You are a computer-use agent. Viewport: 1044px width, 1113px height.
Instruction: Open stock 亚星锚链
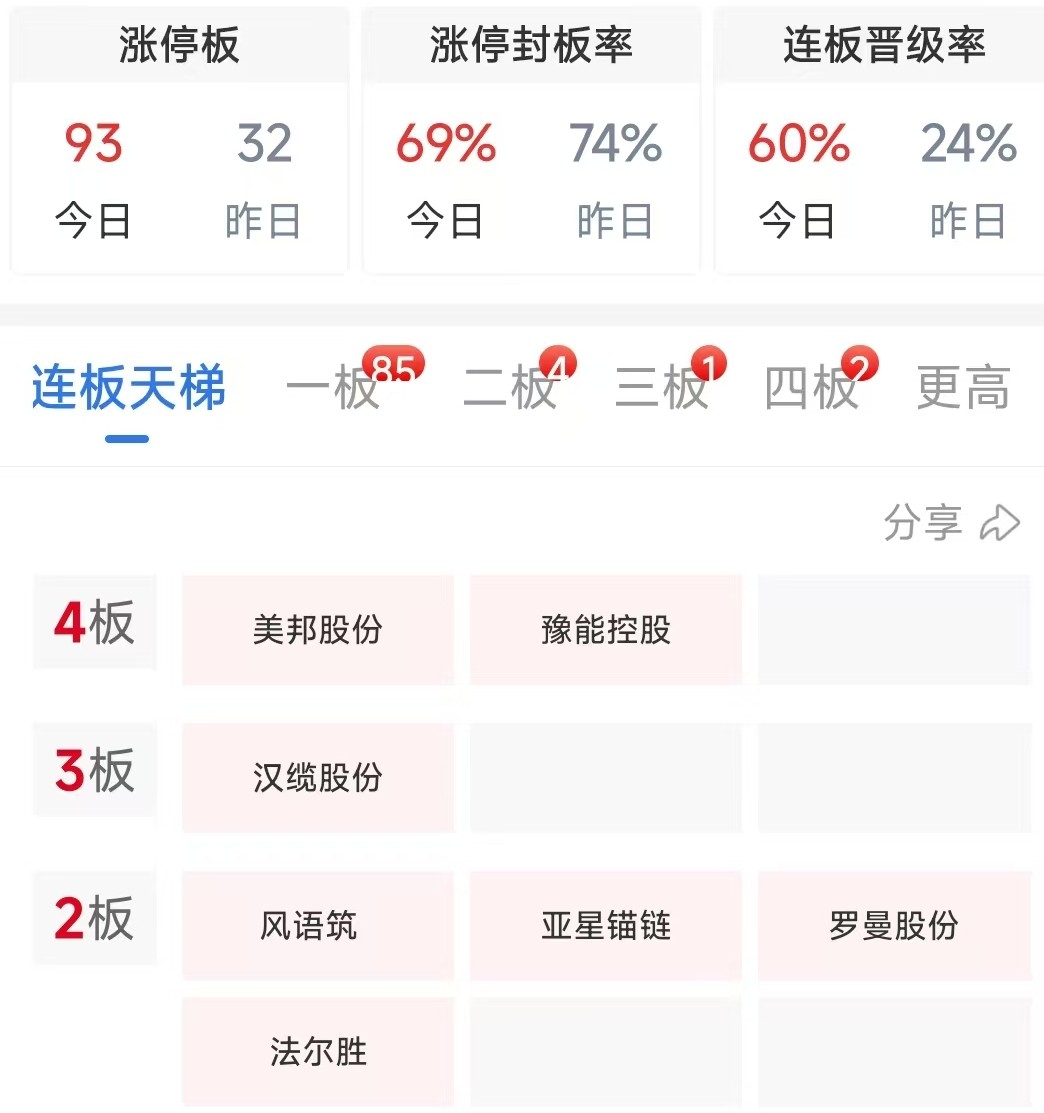(x=606, y=926)
